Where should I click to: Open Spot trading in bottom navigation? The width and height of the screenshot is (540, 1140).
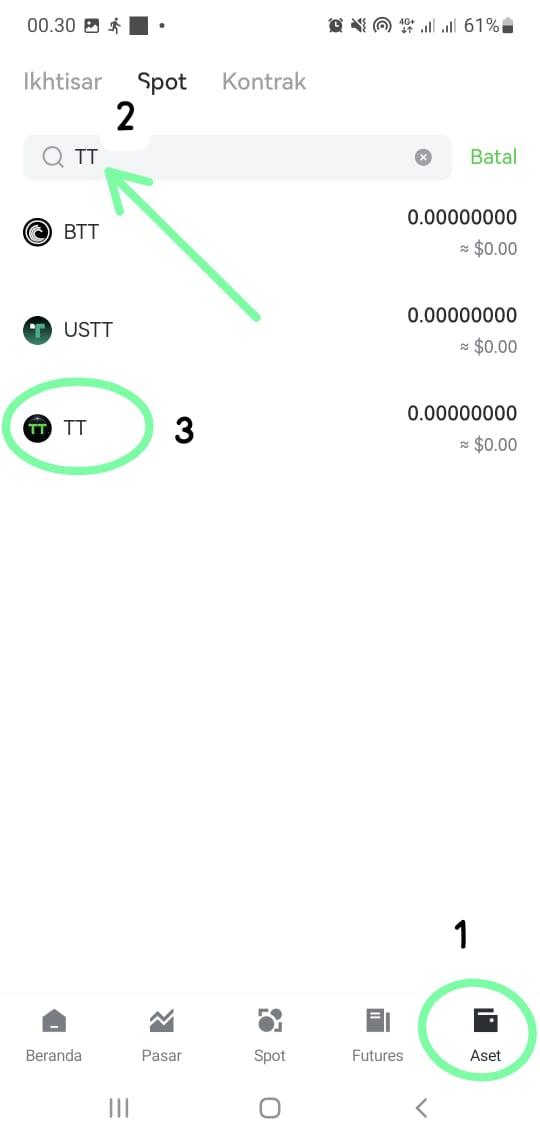pyautogui.click(x=270, y=1035)
